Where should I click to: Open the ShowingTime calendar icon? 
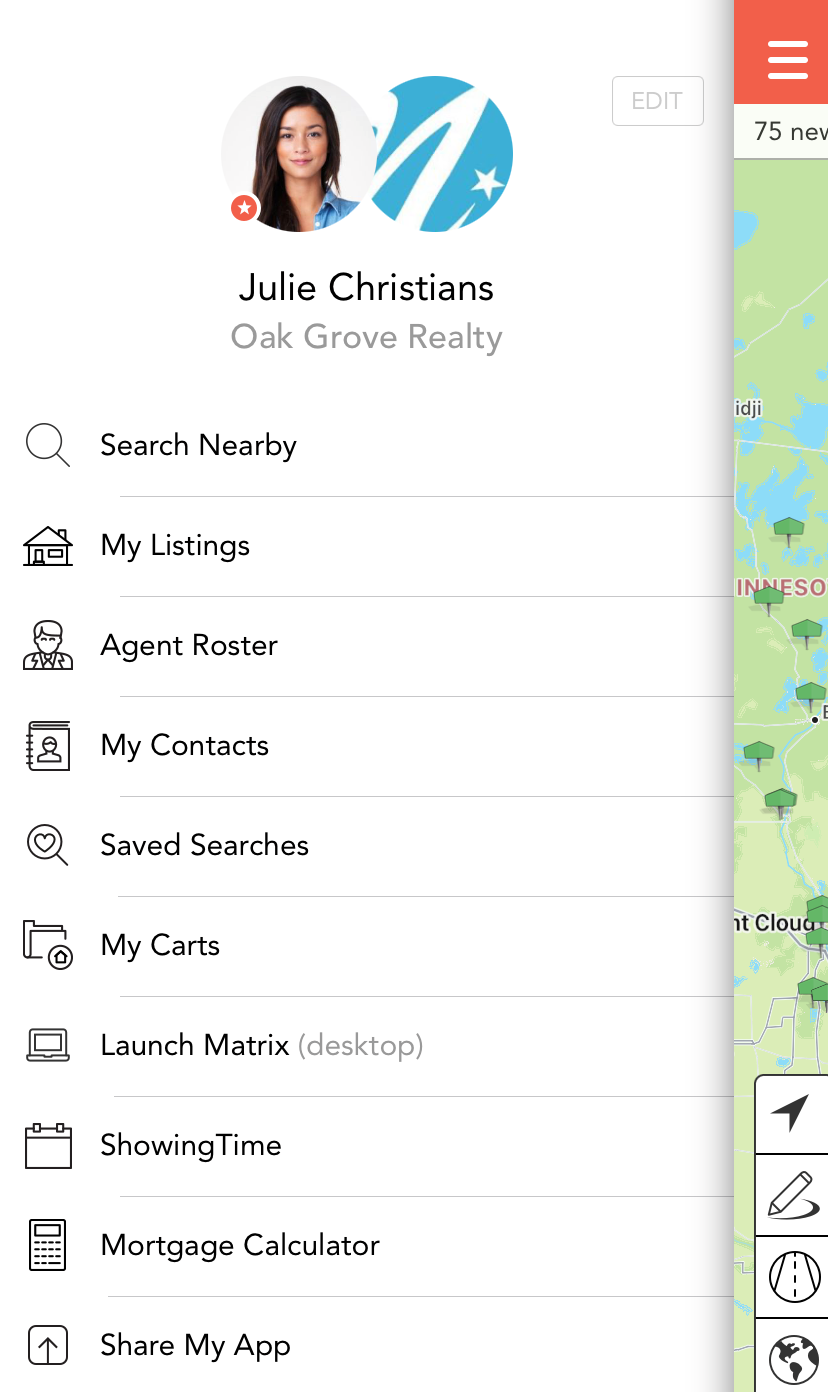coord(47,1145)
